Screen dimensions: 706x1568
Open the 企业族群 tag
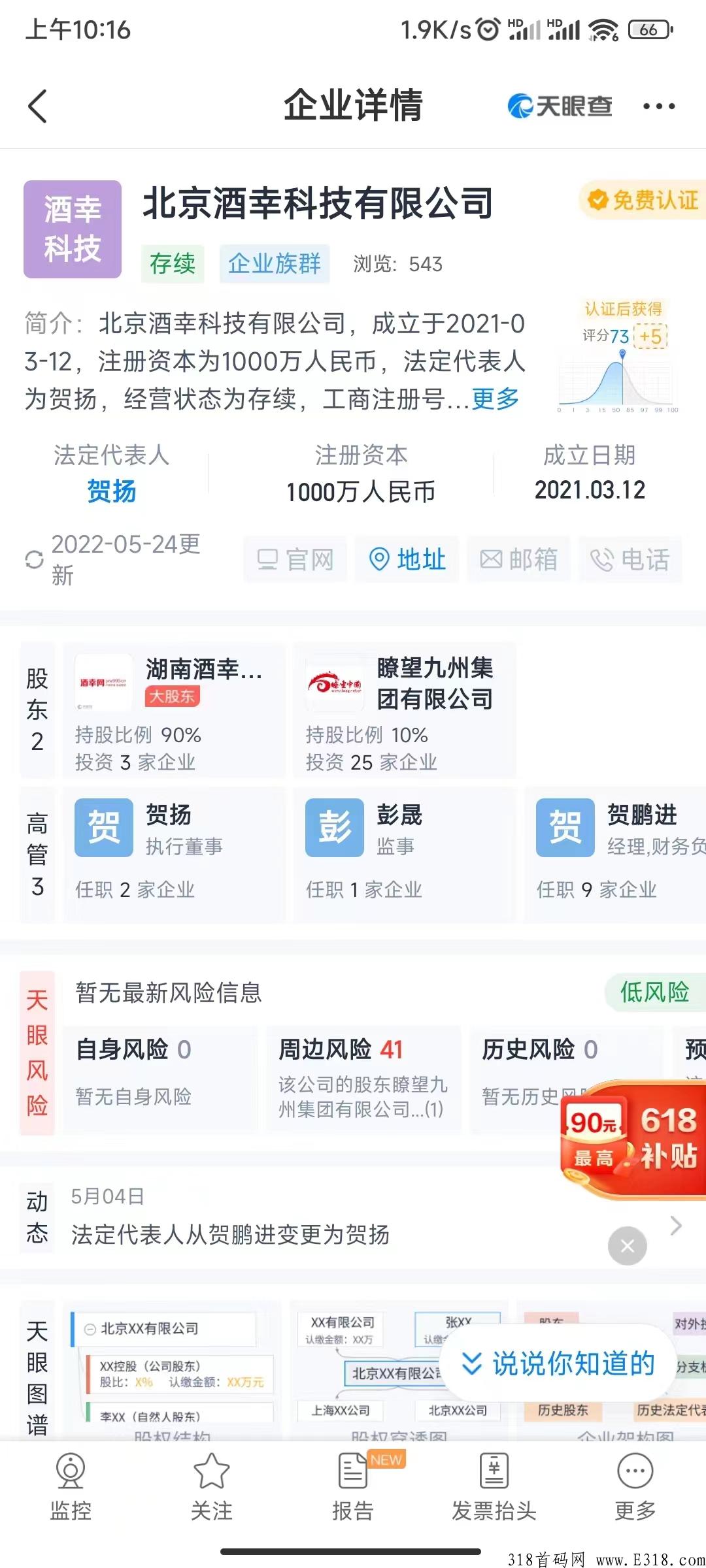275,264
